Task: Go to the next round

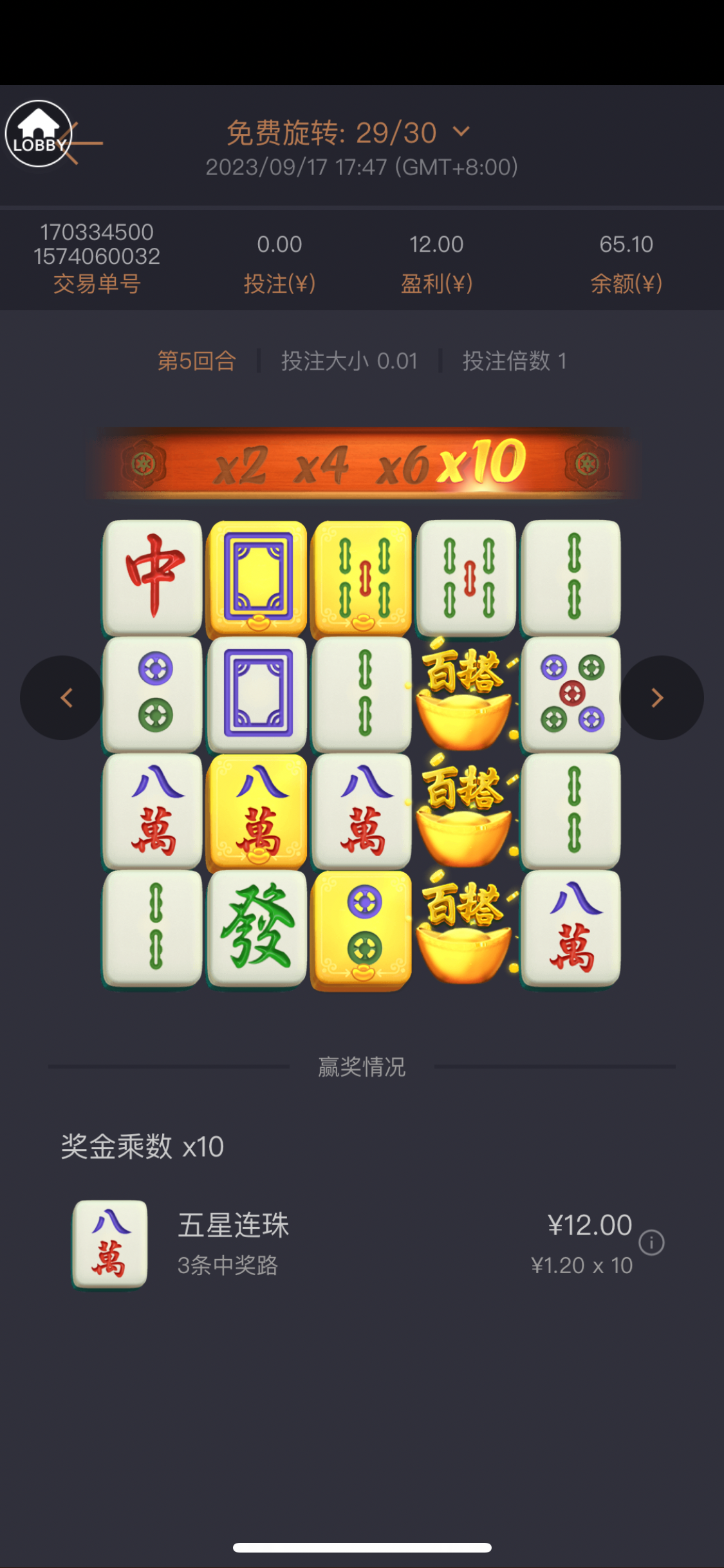Action: pos(660,698)
